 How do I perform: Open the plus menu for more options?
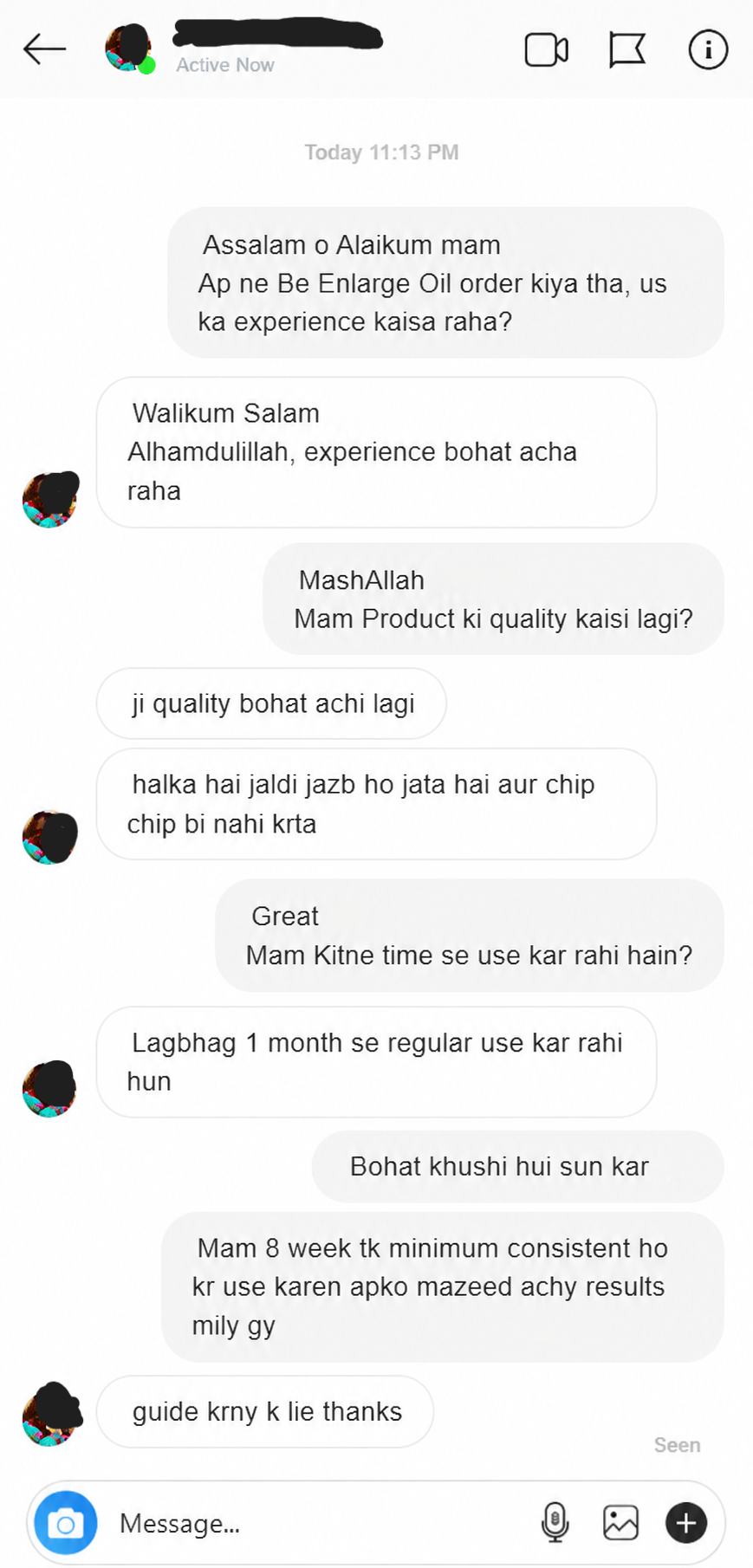point(686,1522)
